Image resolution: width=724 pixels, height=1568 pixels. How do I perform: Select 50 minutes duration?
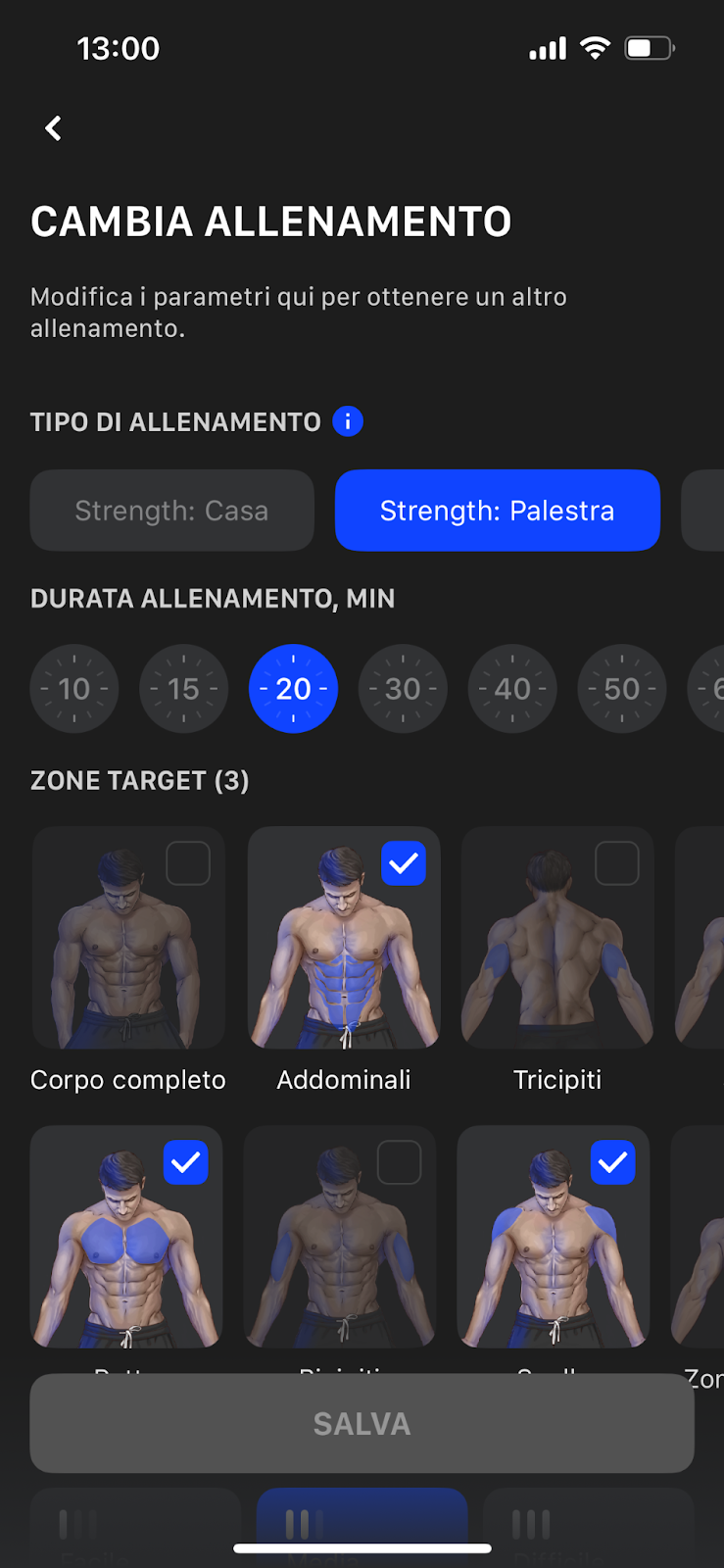coord(622,689)
